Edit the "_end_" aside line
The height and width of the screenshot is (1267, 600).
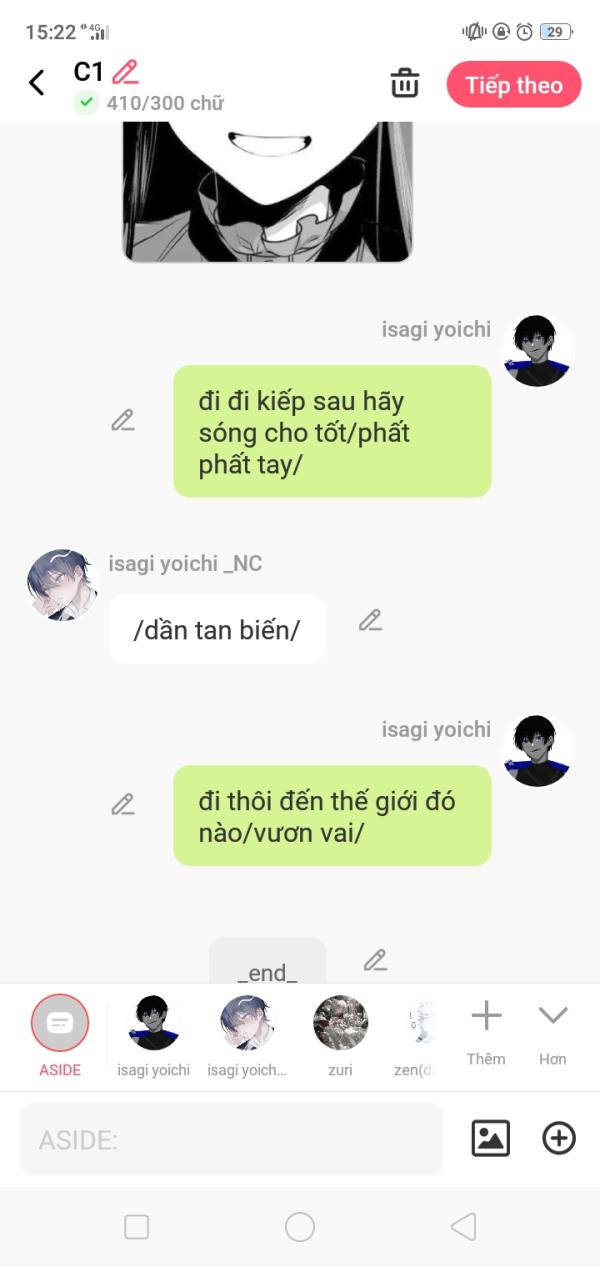point(375,960)
